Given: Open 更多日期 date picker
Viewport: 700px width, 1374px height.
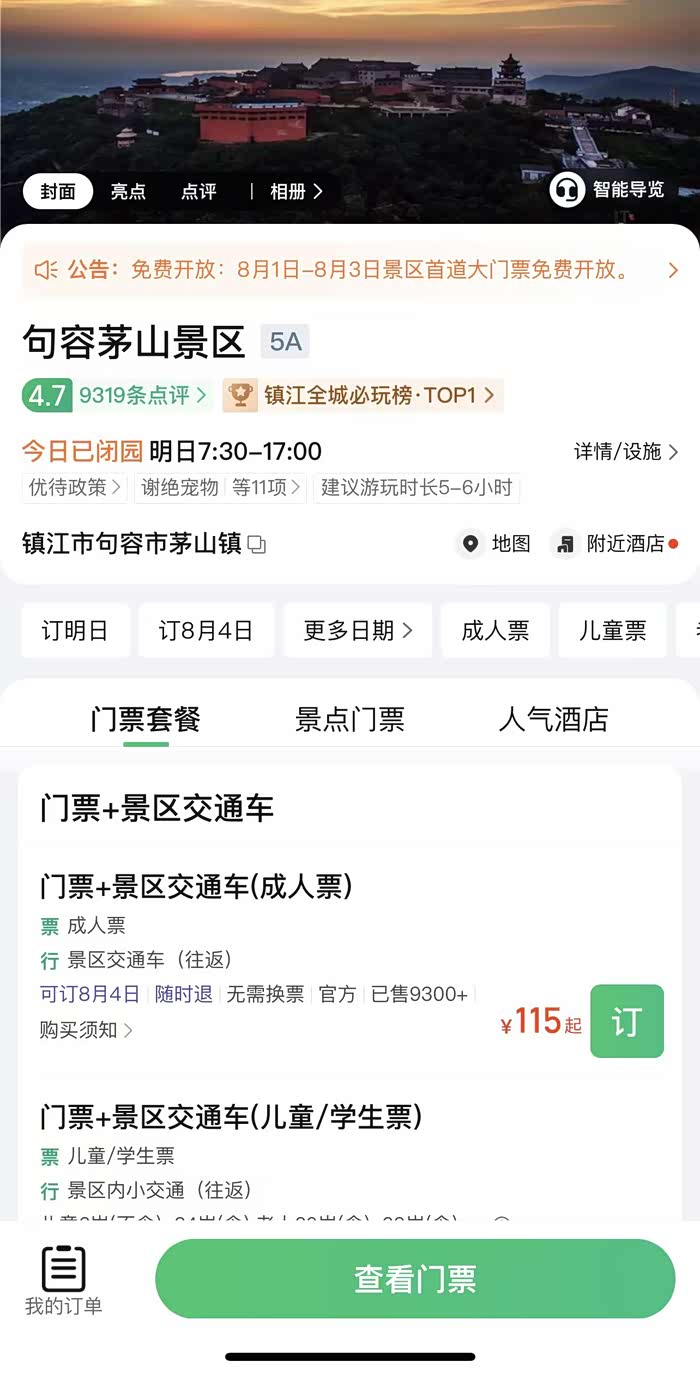Looking at the screenshot, I should click(358, 630).
